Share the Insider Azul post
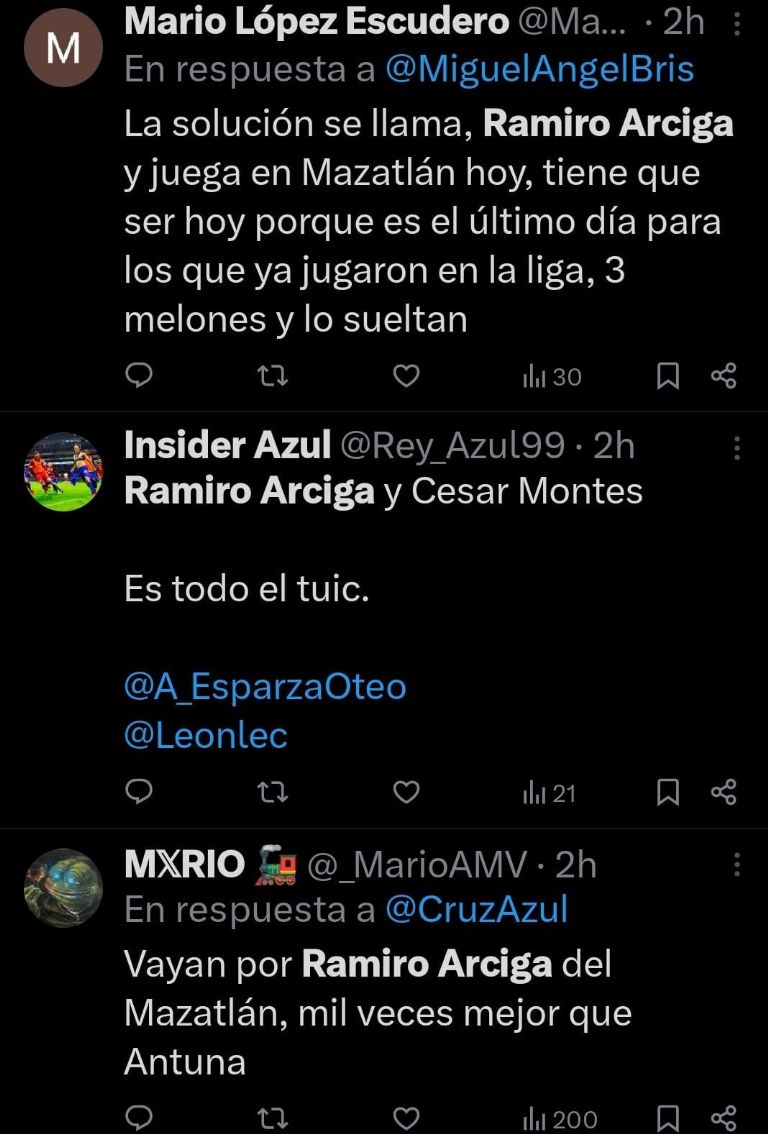Viewport: 768px width, 1134px height. point(723,793)
